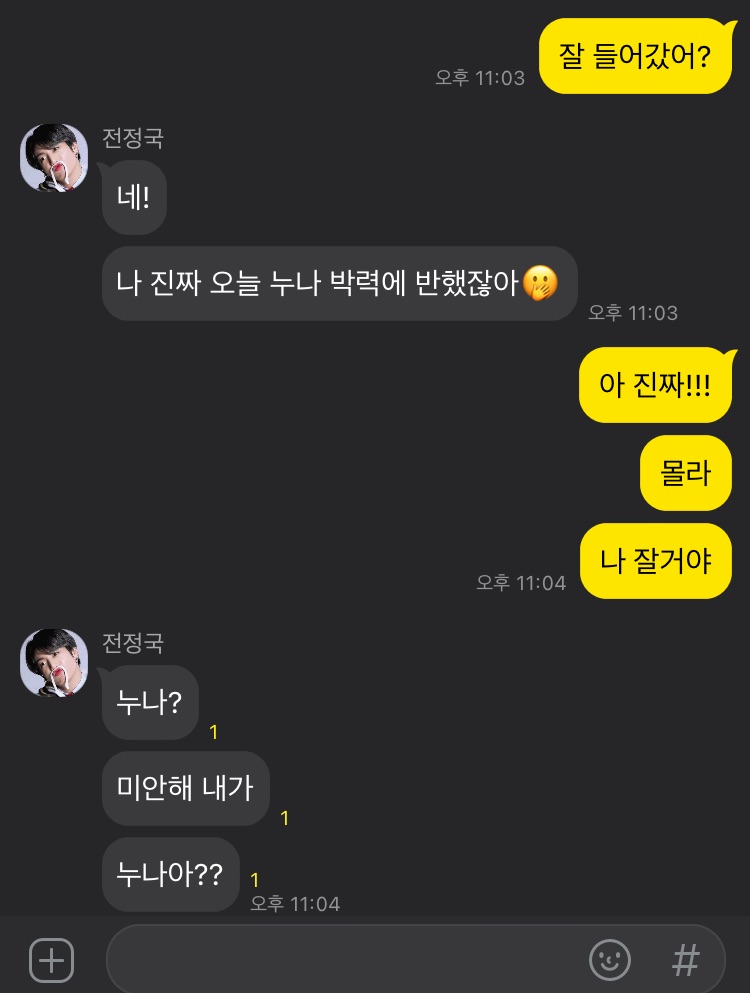The image size is (750, 993).
Task: Tap the message input field
Action: pos(340,961)
